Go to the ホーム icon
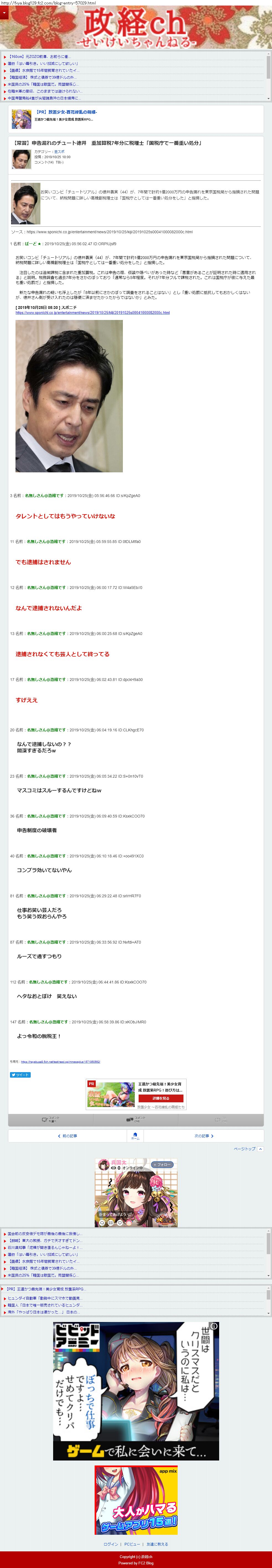 [135, 1136]
